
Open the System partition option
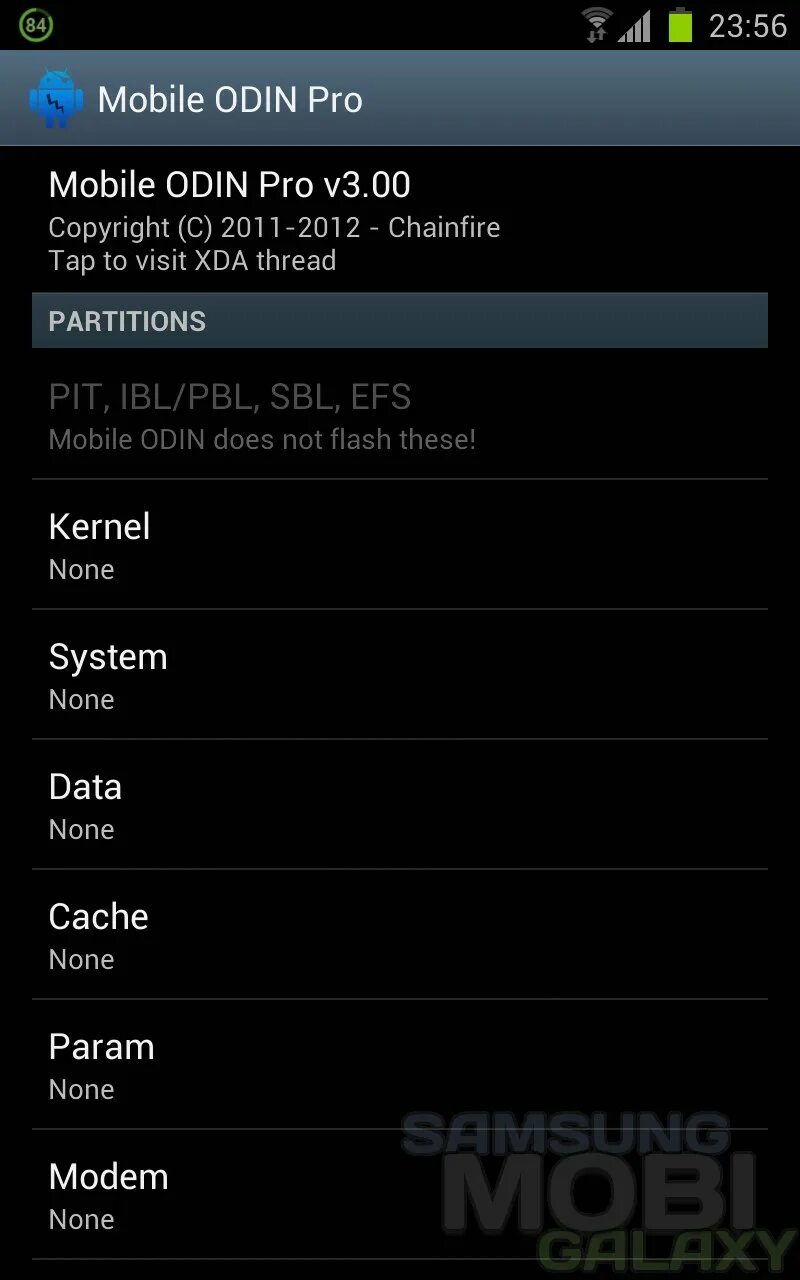(x=400, y=675)
